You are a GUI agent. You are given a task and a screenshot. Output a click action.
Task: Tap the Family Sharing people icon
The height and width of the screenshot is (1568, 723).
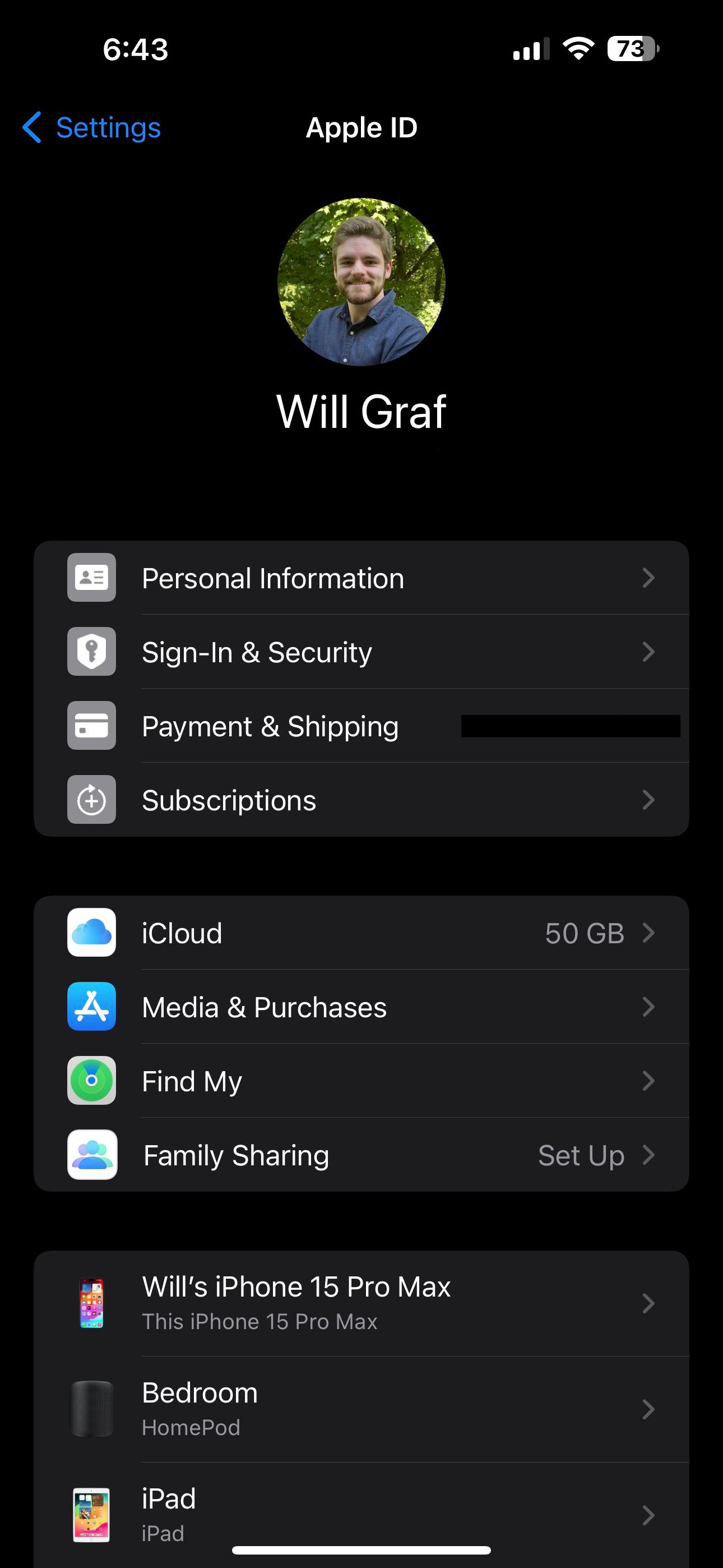pyautogui.click(x=91, y=1155)
